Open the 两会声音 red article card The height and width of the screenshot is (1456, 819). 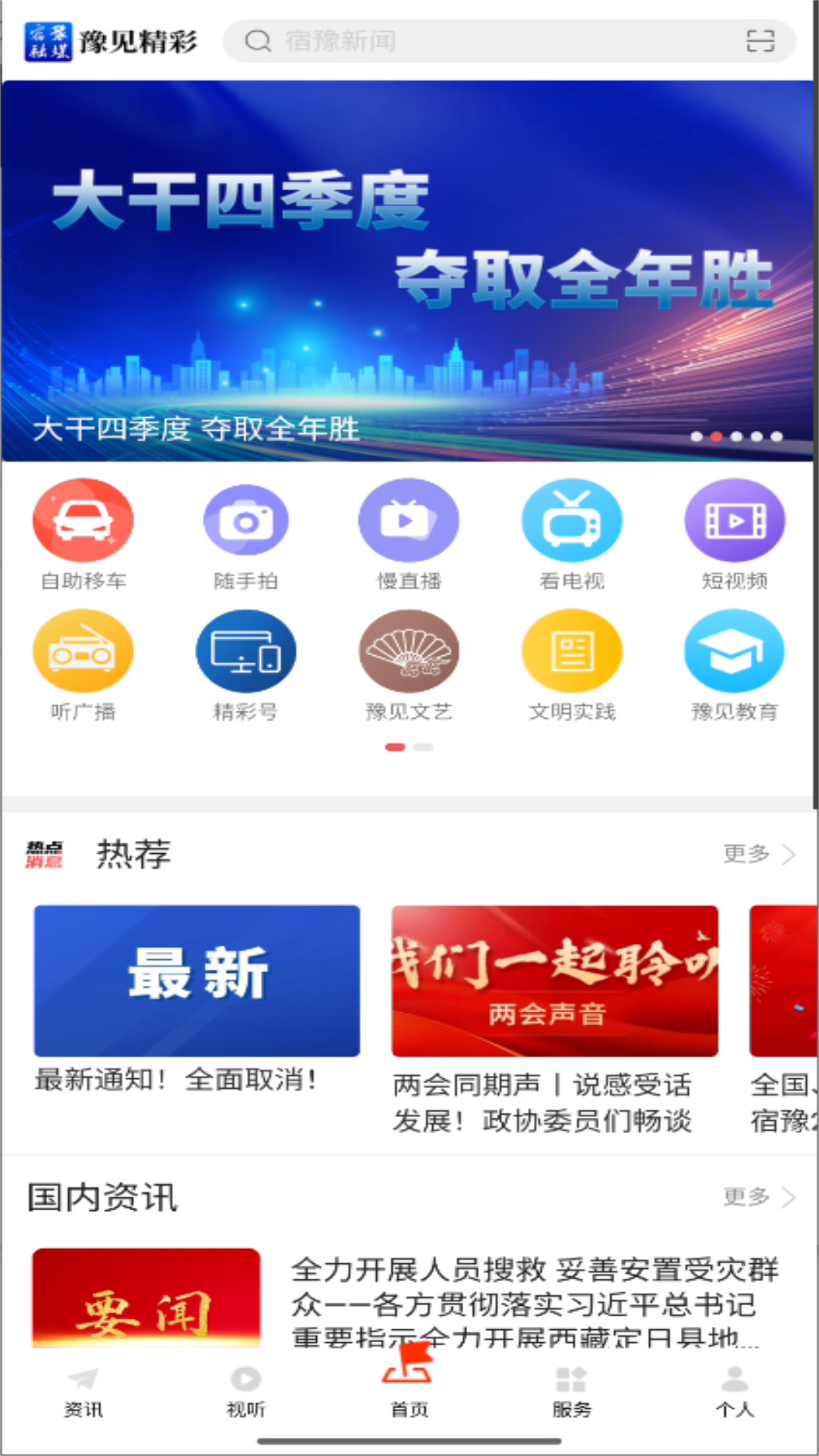[x=554, y=981]
